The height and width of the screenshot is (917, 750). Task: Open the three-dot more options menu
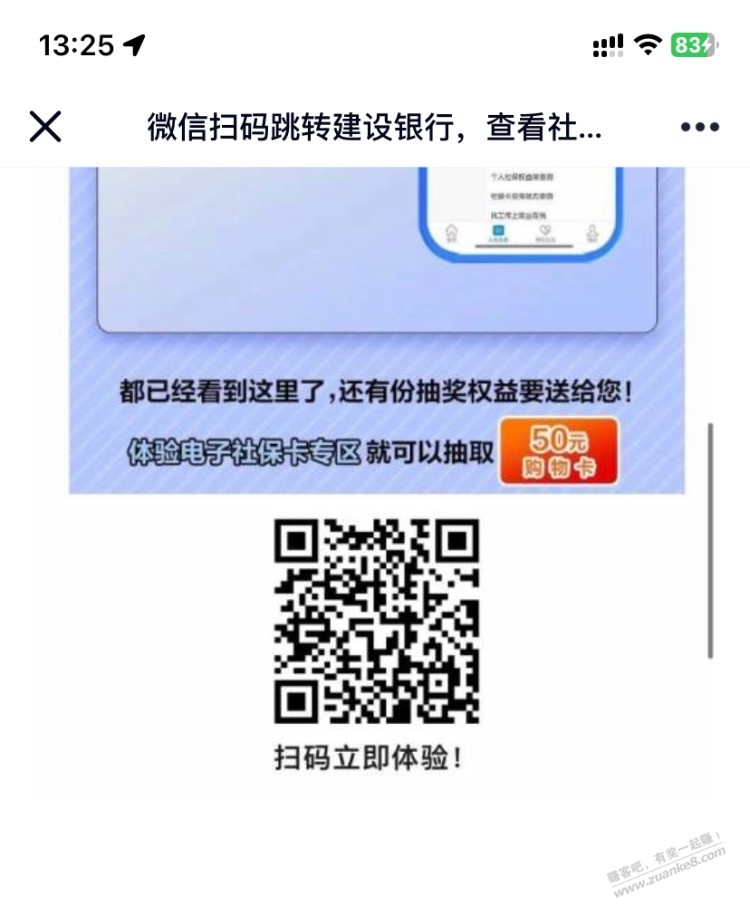tap(699, 127)
